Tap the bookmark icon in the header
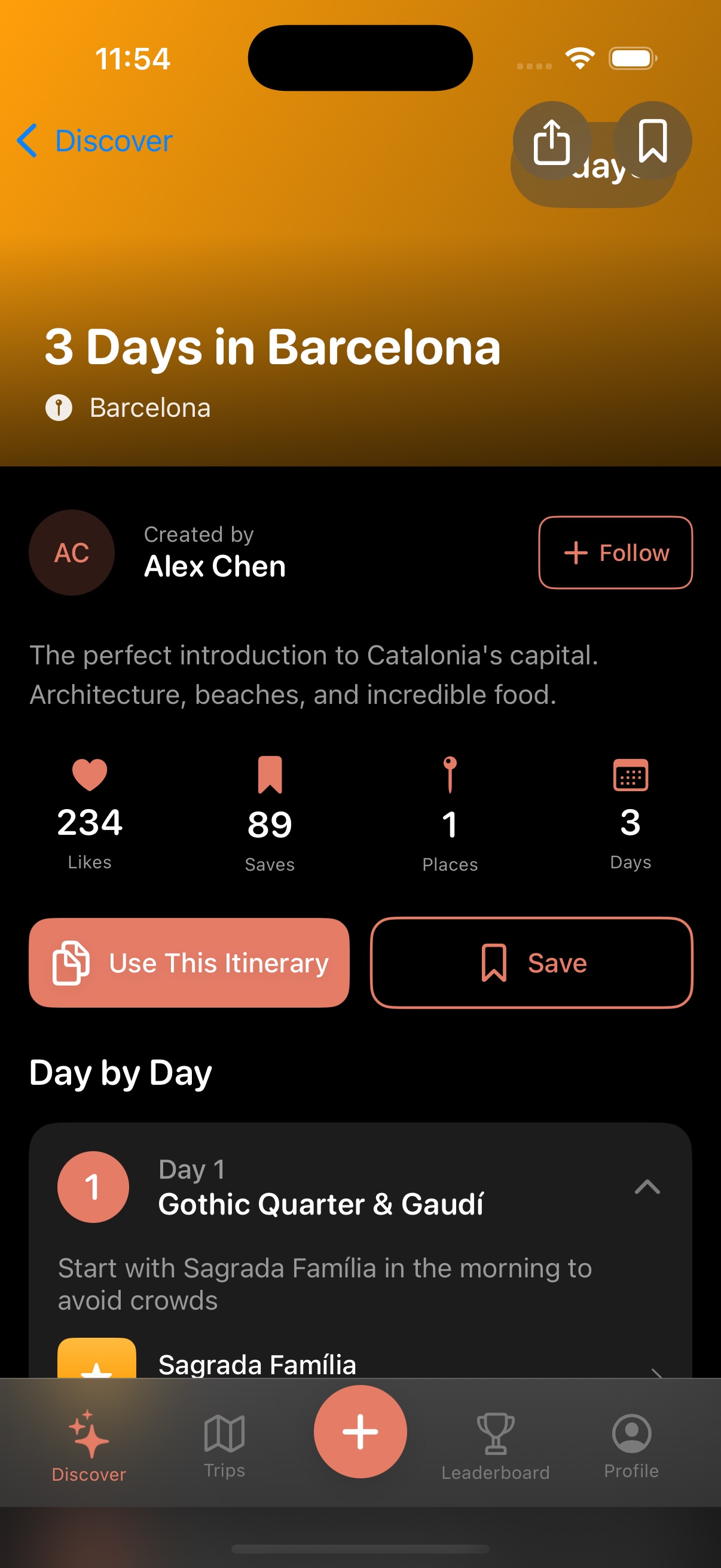Viewport: 721px width, 1568px height. coord(653,140)
